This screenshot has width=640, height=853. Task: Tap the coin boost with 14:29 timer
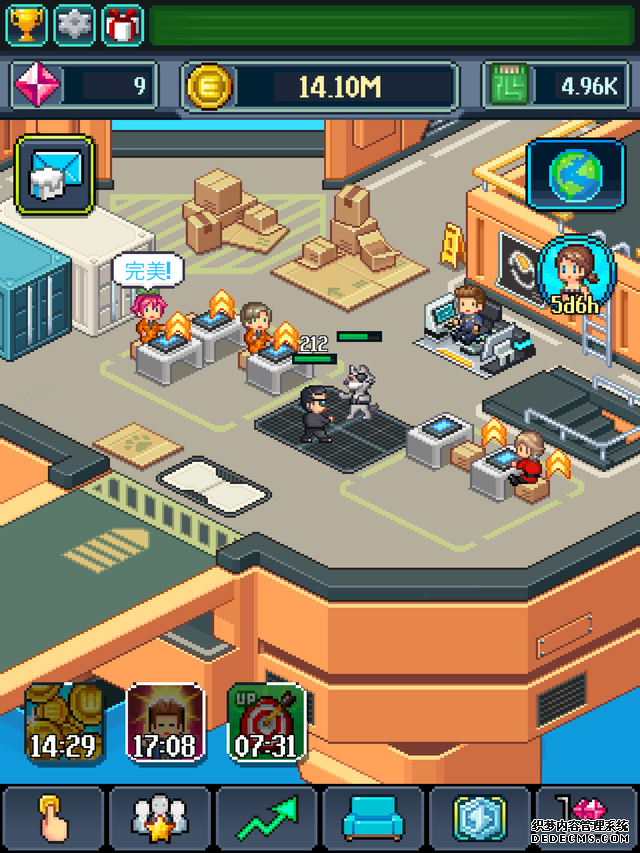[61, 721]
